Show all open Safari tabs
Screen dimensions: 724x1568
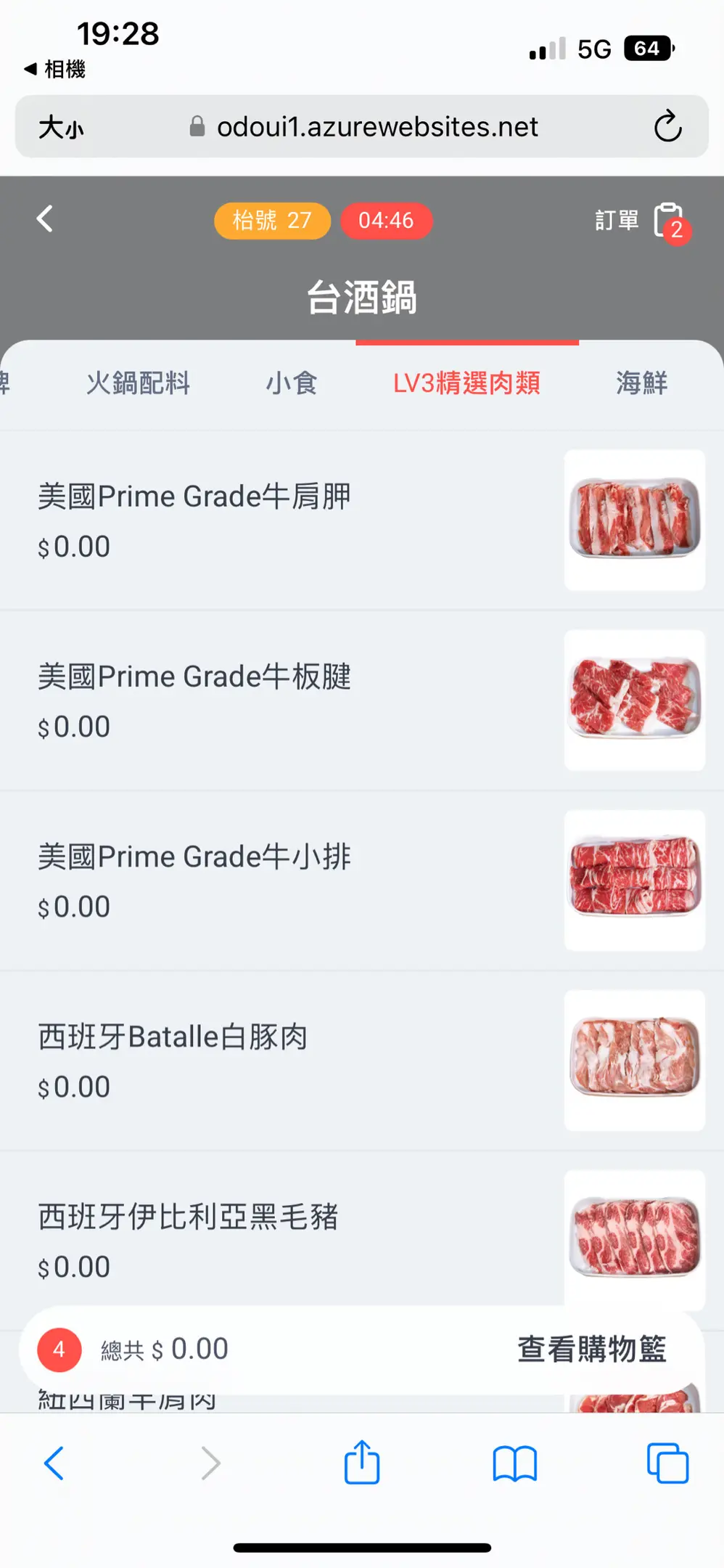[x=667, y=1463]
